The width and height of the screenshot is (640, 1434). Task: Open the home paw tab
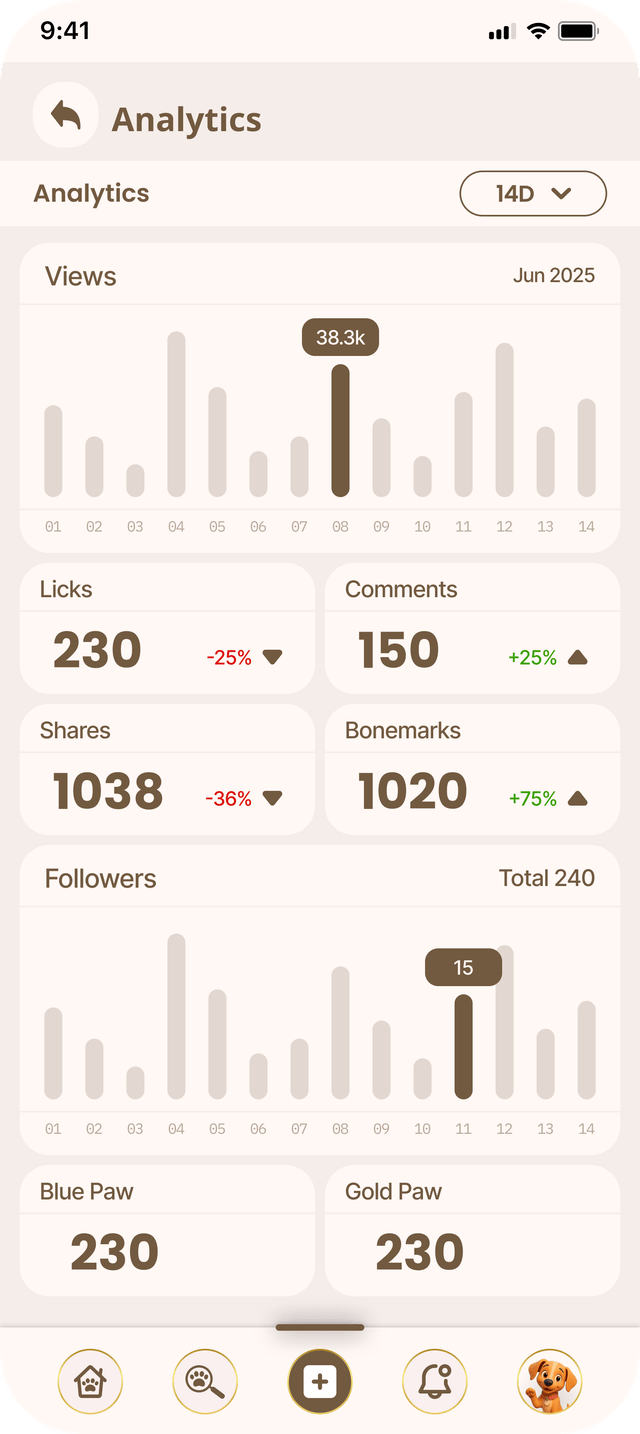[90, 1381]
